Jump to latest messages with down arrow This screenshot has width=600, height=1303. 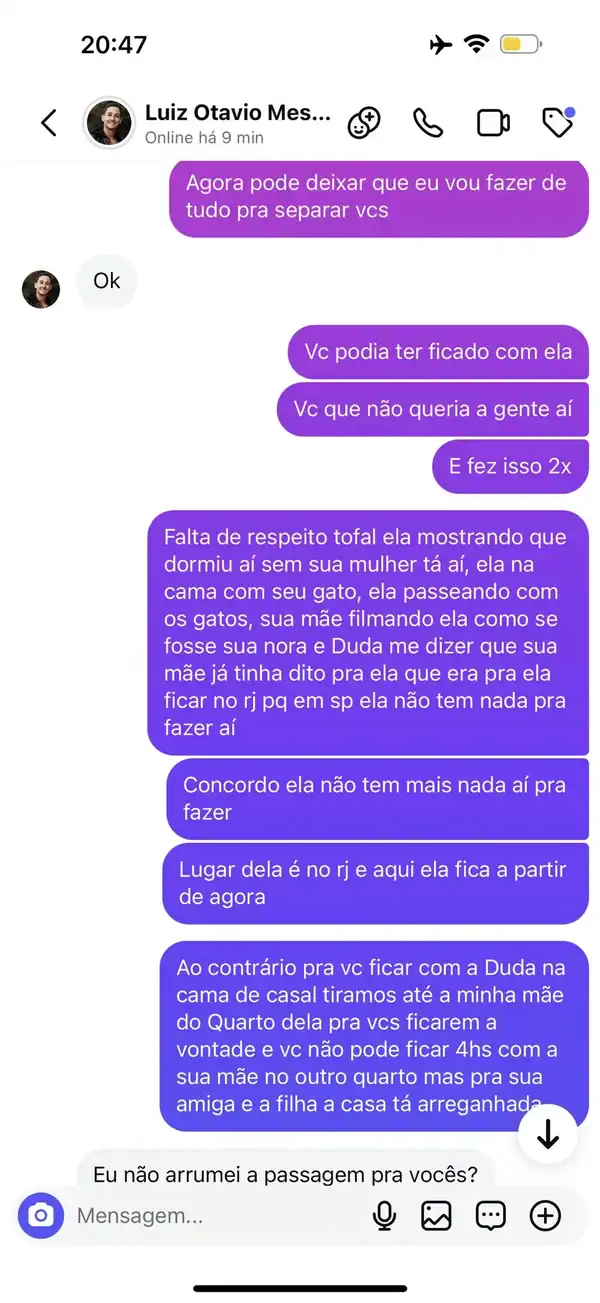click(x=548, y=1133)
